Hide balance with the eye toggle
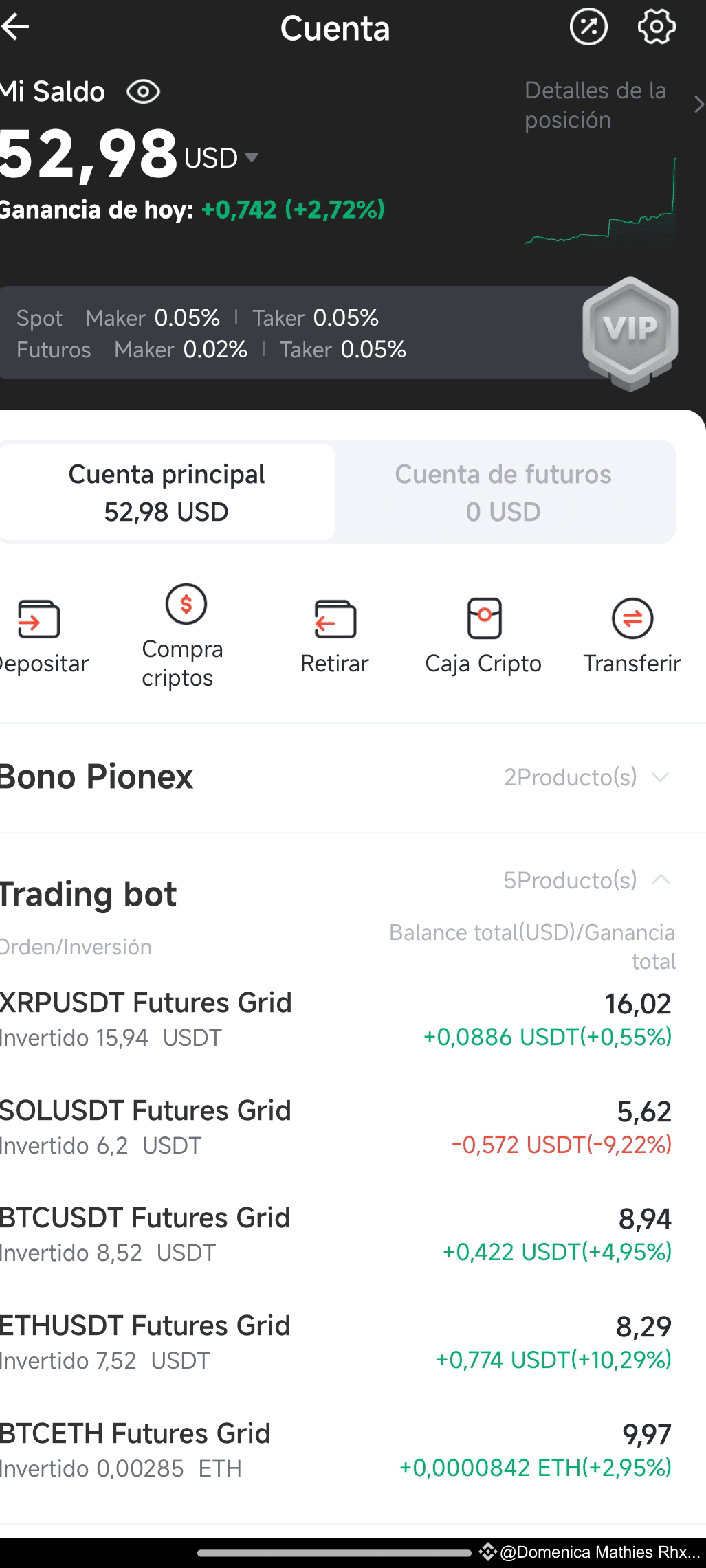The image size is (706, 1568). pos(143,91)
